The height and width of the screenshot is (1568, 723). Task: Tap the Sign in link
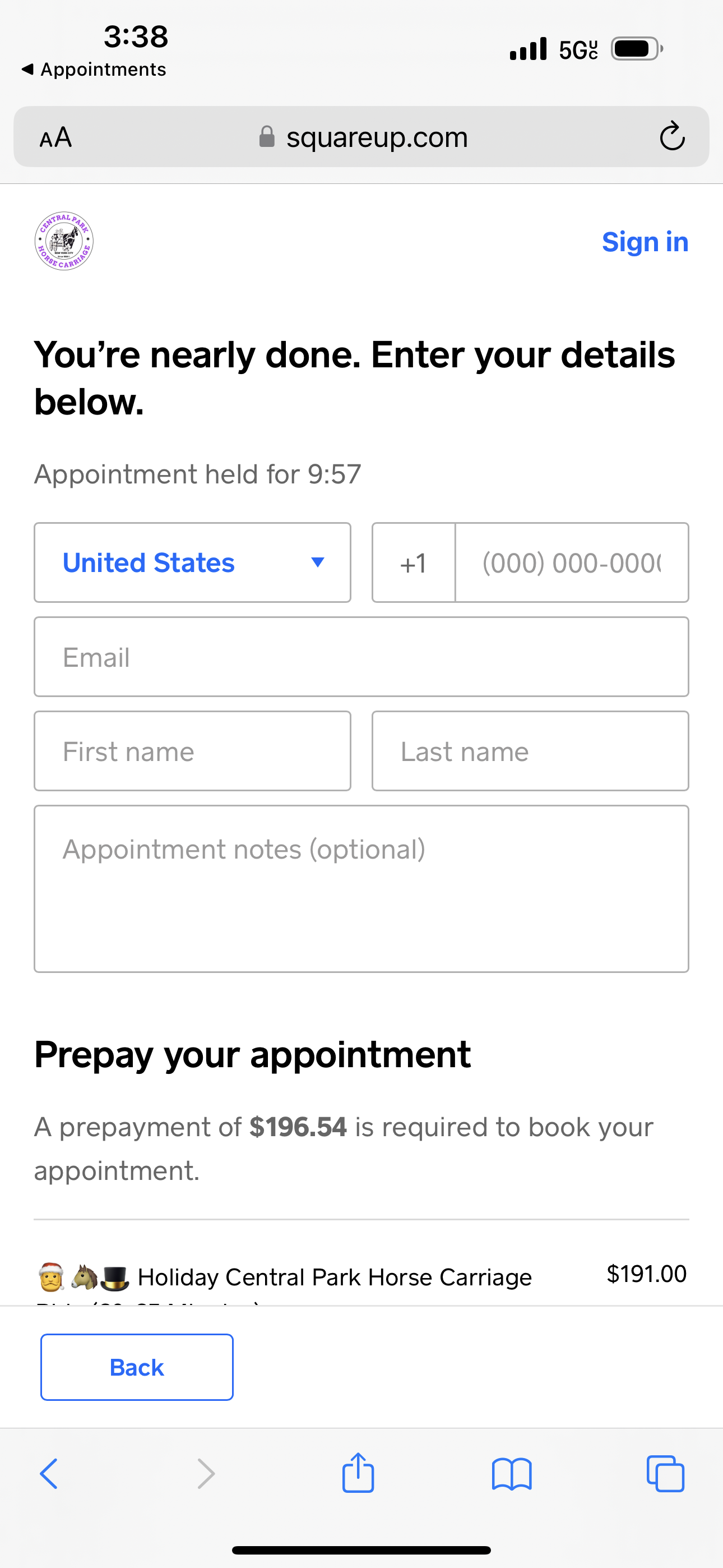pos(645,242)
